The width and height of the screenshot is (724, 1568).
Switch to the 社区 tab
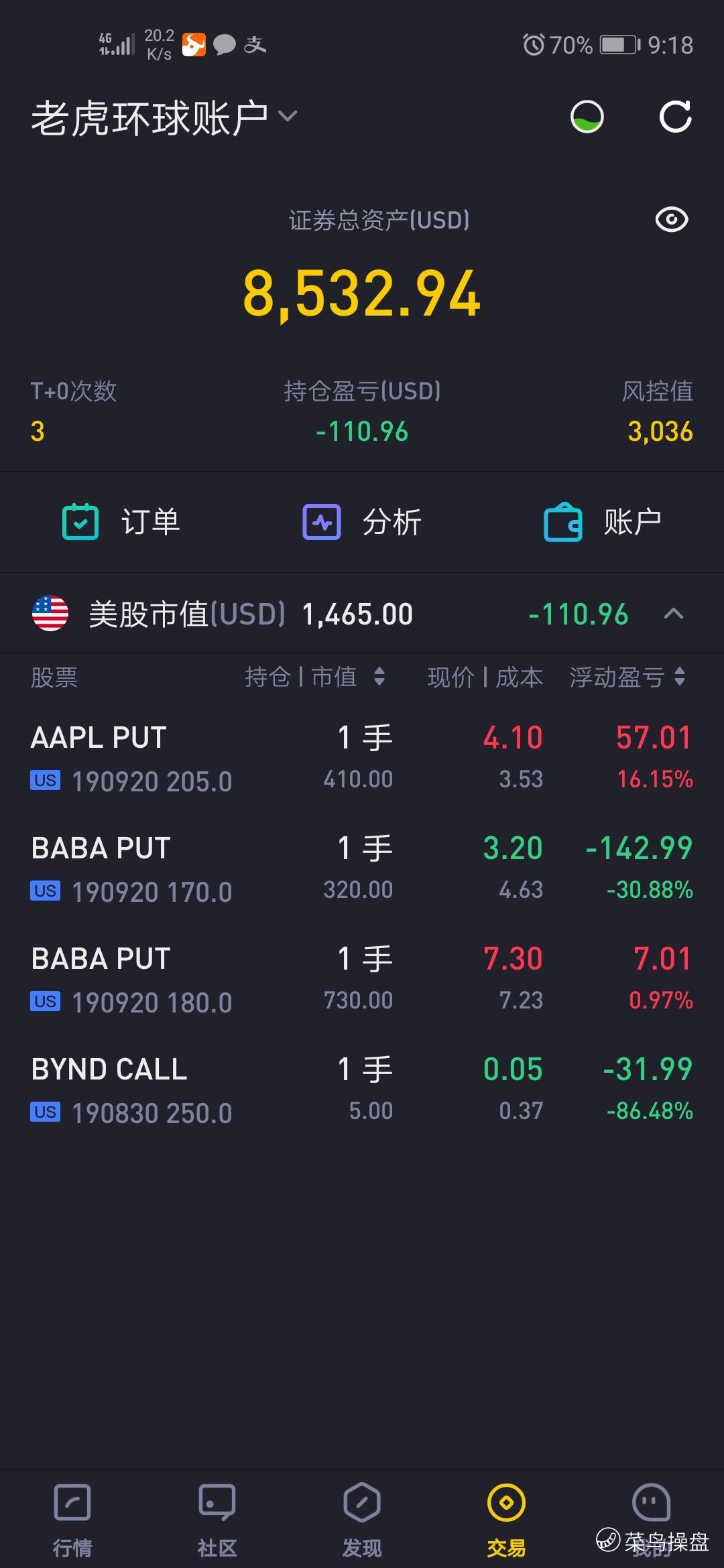point(217,1518)
